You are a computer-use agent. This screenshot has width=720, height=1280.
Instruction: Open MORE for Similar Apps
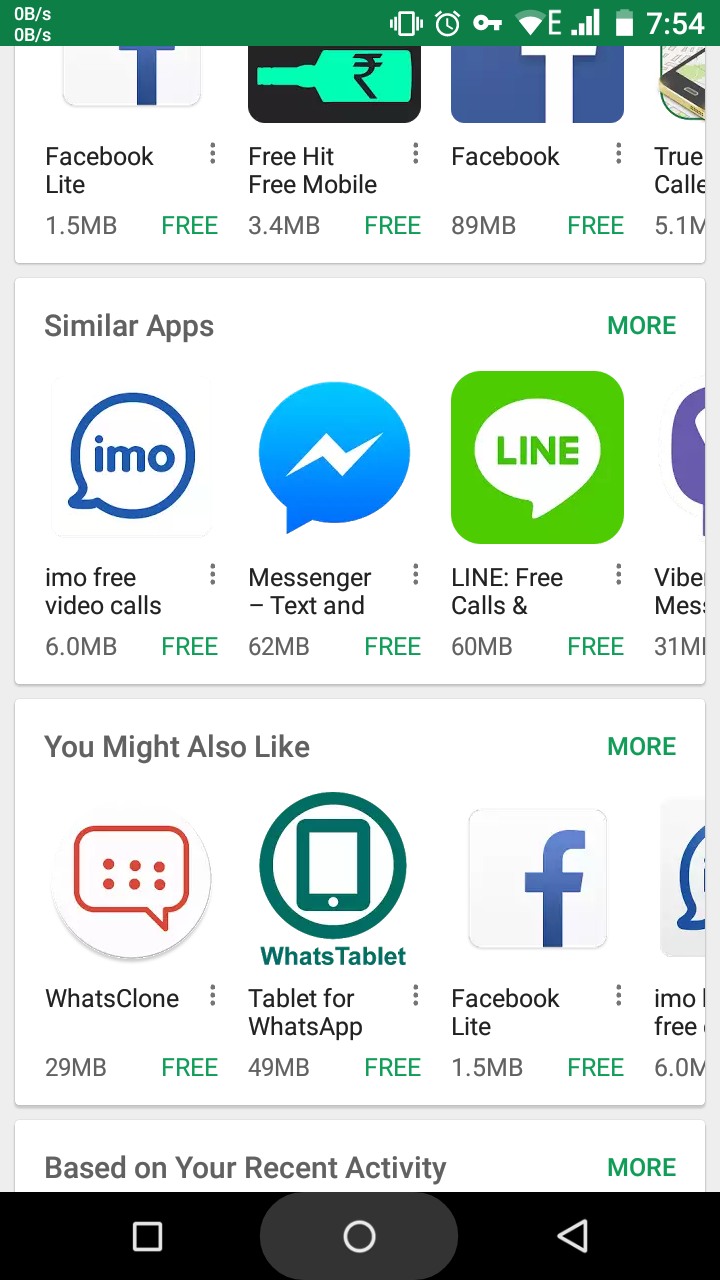pyautogui.click(x=641, y=326)
